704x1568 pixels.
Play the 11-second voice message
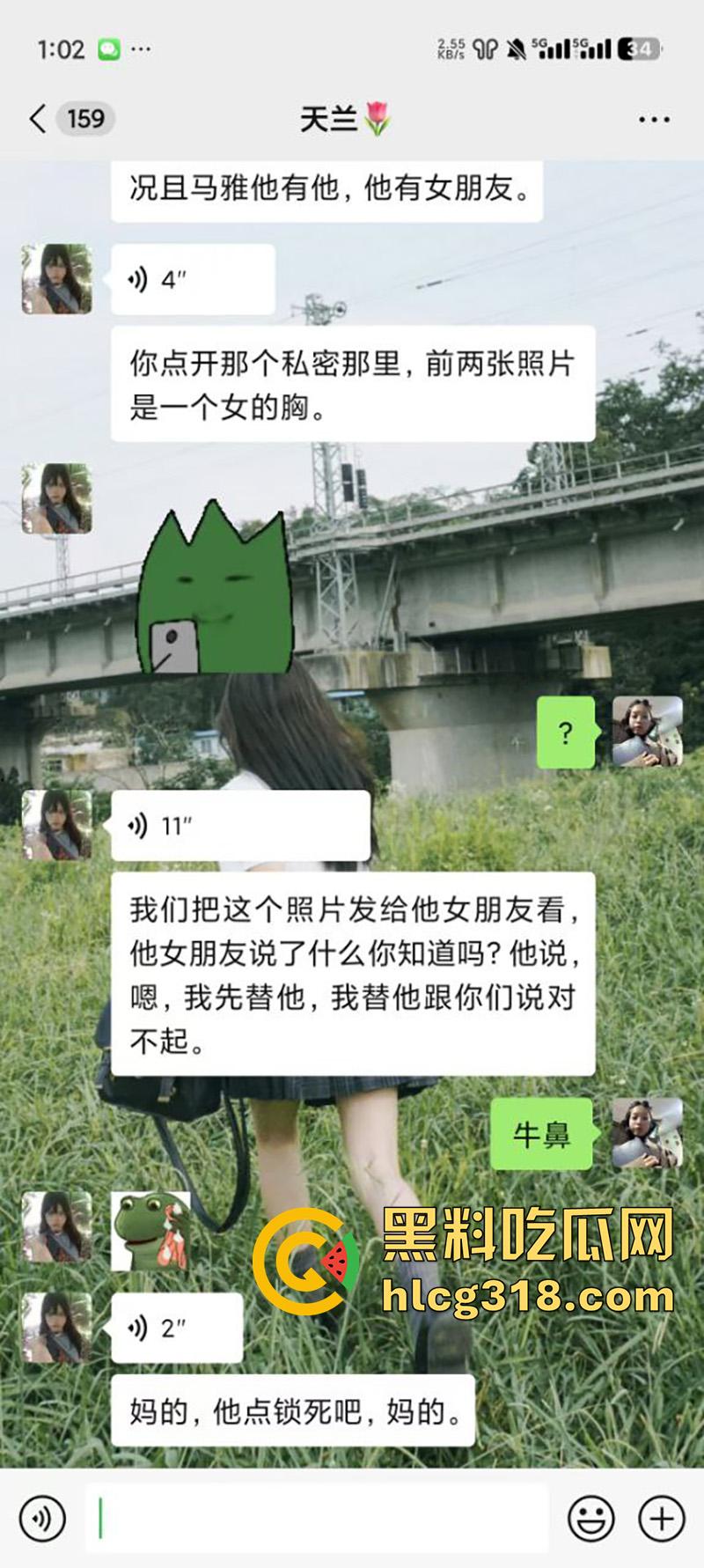click(239, 826)
